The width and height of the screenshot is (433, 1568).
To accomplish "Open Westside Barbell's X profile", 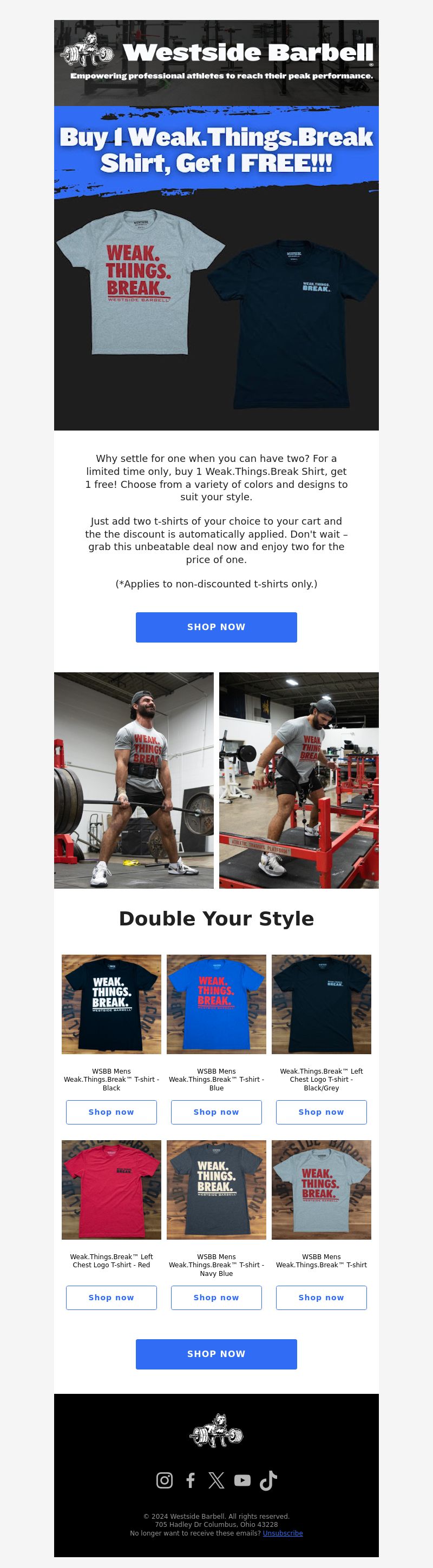I will pos(216,1480).
